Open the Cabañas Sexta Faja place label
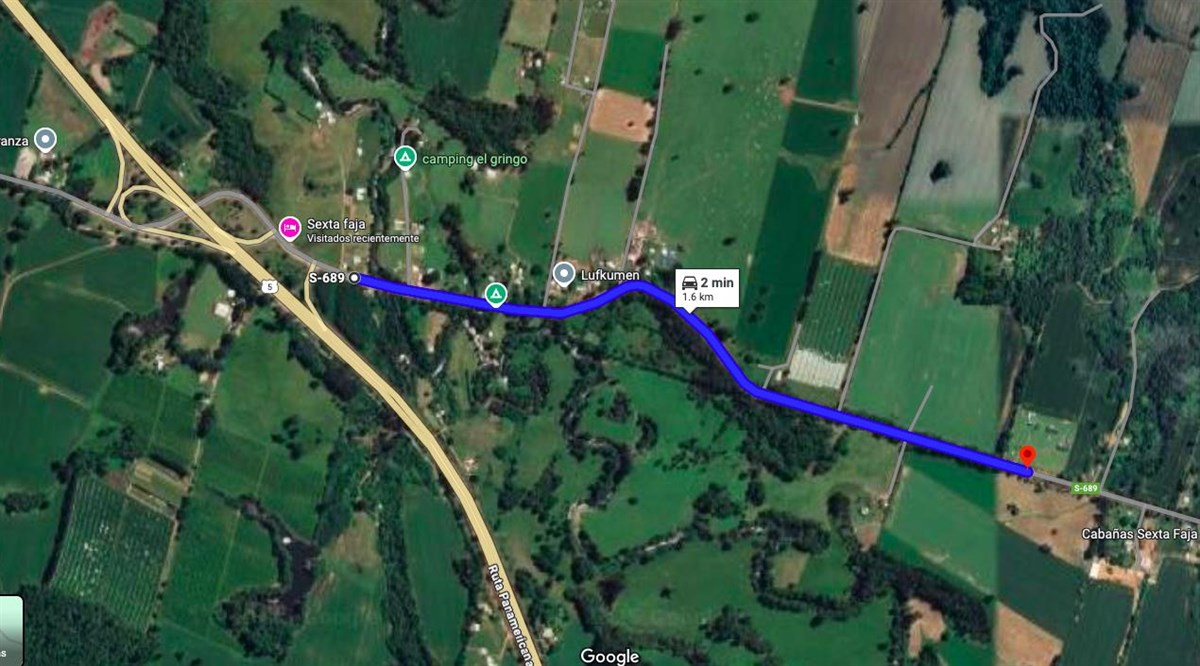 (1139, 534)
